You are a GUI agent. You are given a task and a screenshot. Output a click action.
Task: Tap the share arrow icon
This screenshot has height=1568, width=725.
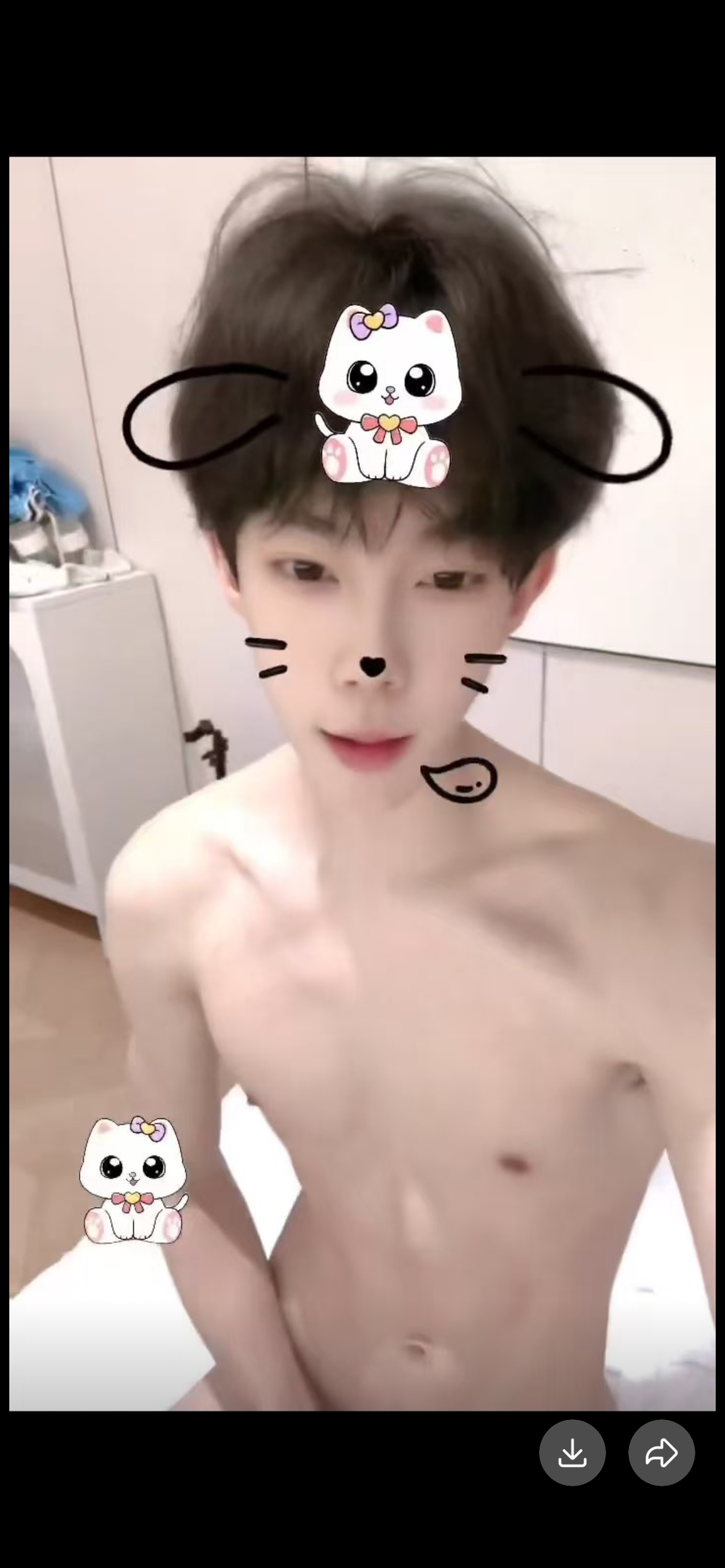661,1453
